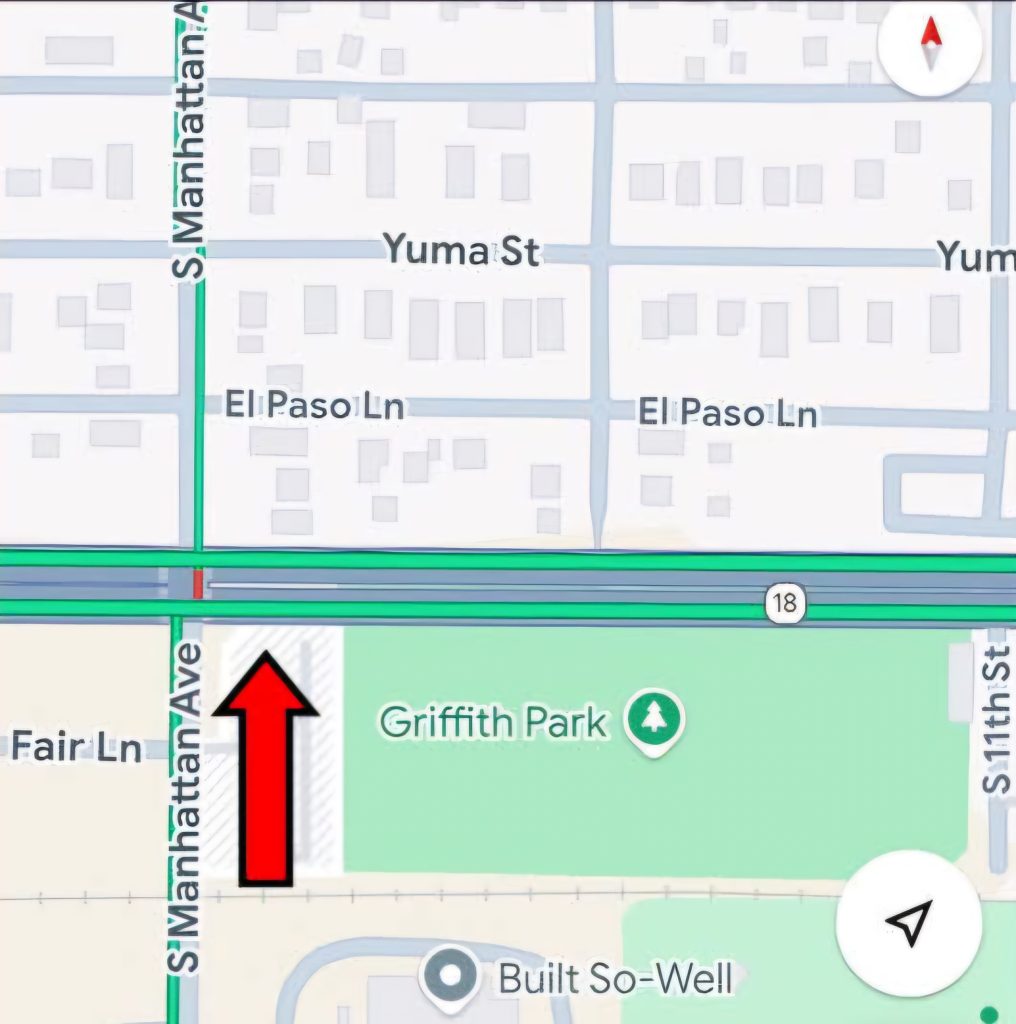Open the Griffith Park place marker
The width and height of the screenshot is (1016, 1024).
tap(654, 720)
